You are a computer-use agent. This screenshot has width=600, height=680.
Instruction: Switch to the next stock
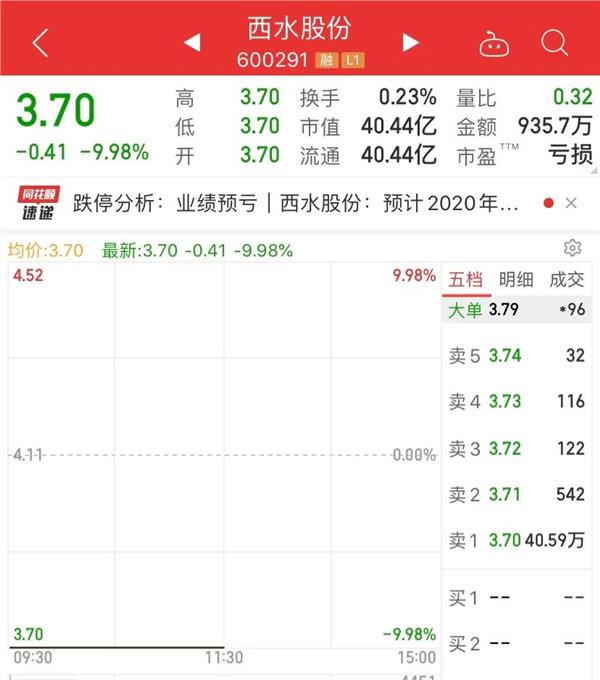coord(410,43)
